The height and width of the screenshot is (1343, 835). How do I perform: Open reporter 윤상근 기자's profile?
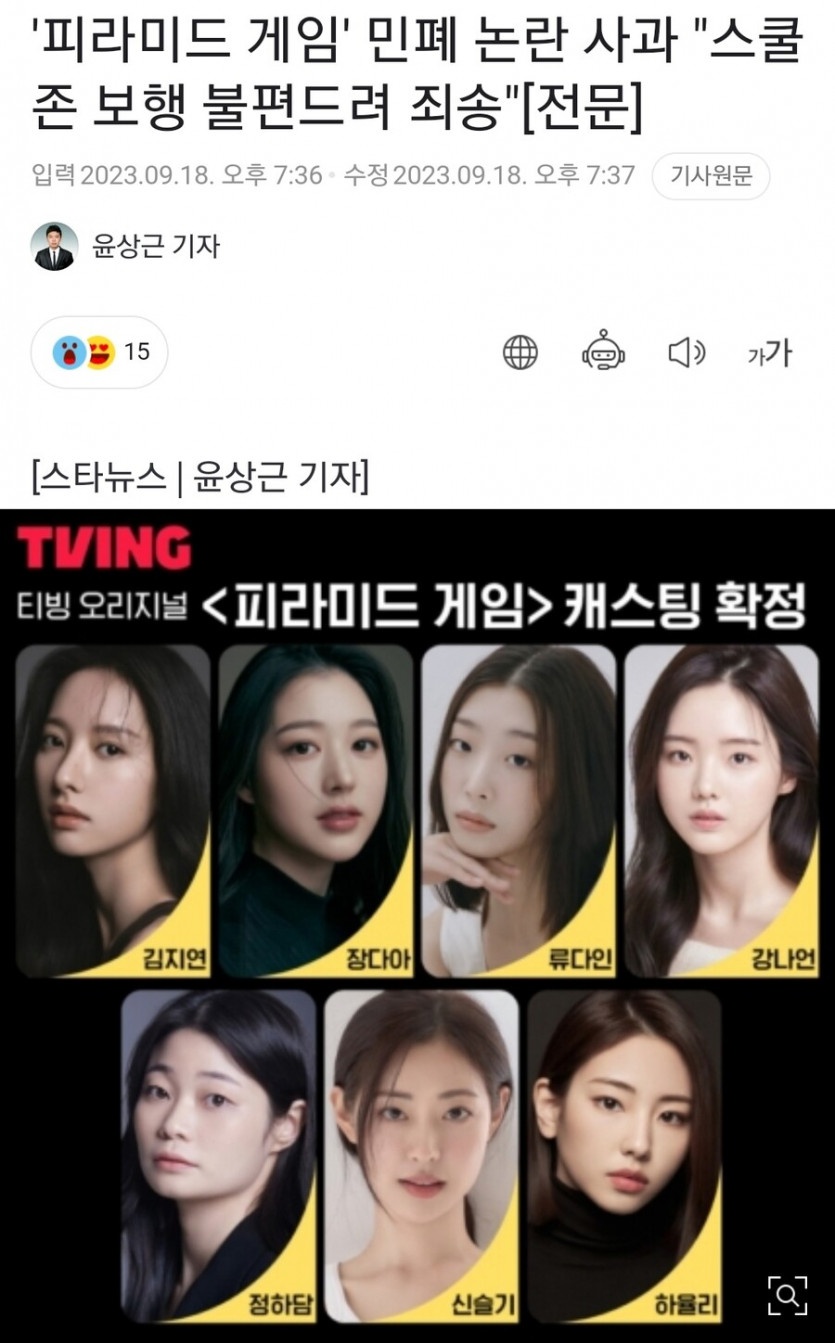pos(126,246)
